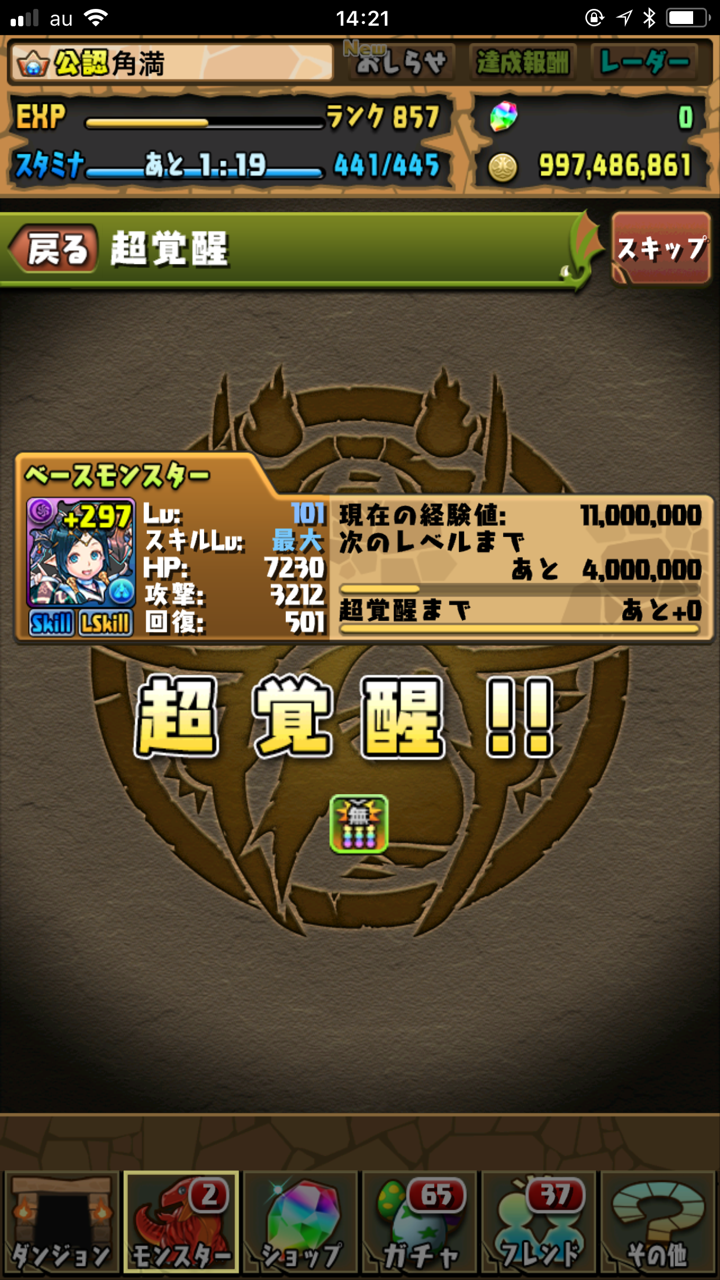This screenshot has width=720, height=1280.
Task: Open the おしらせ news button
Action: [x=401, y=63]
